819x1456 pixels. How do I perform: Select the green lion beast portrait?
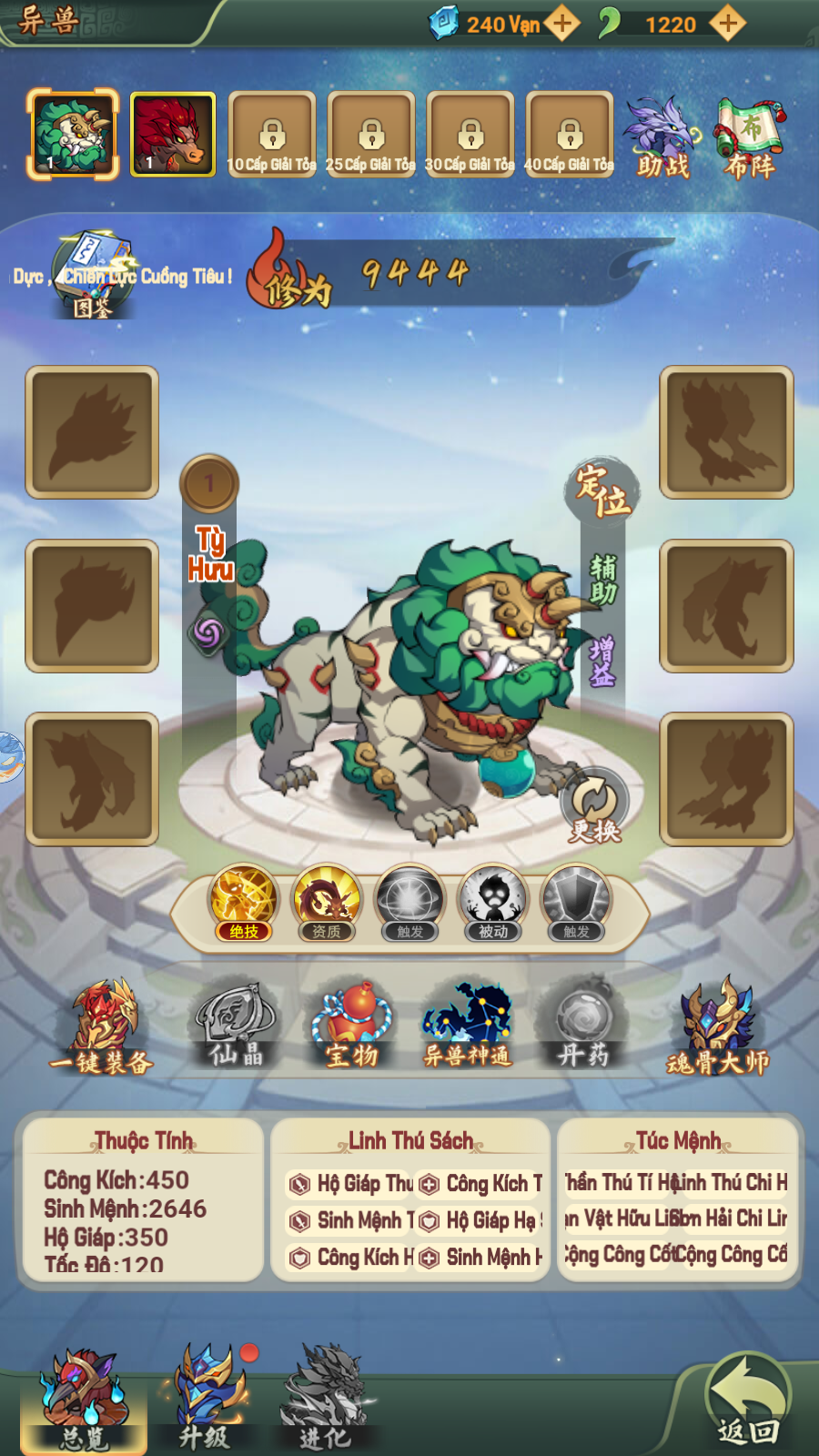(x=73, y=134)
